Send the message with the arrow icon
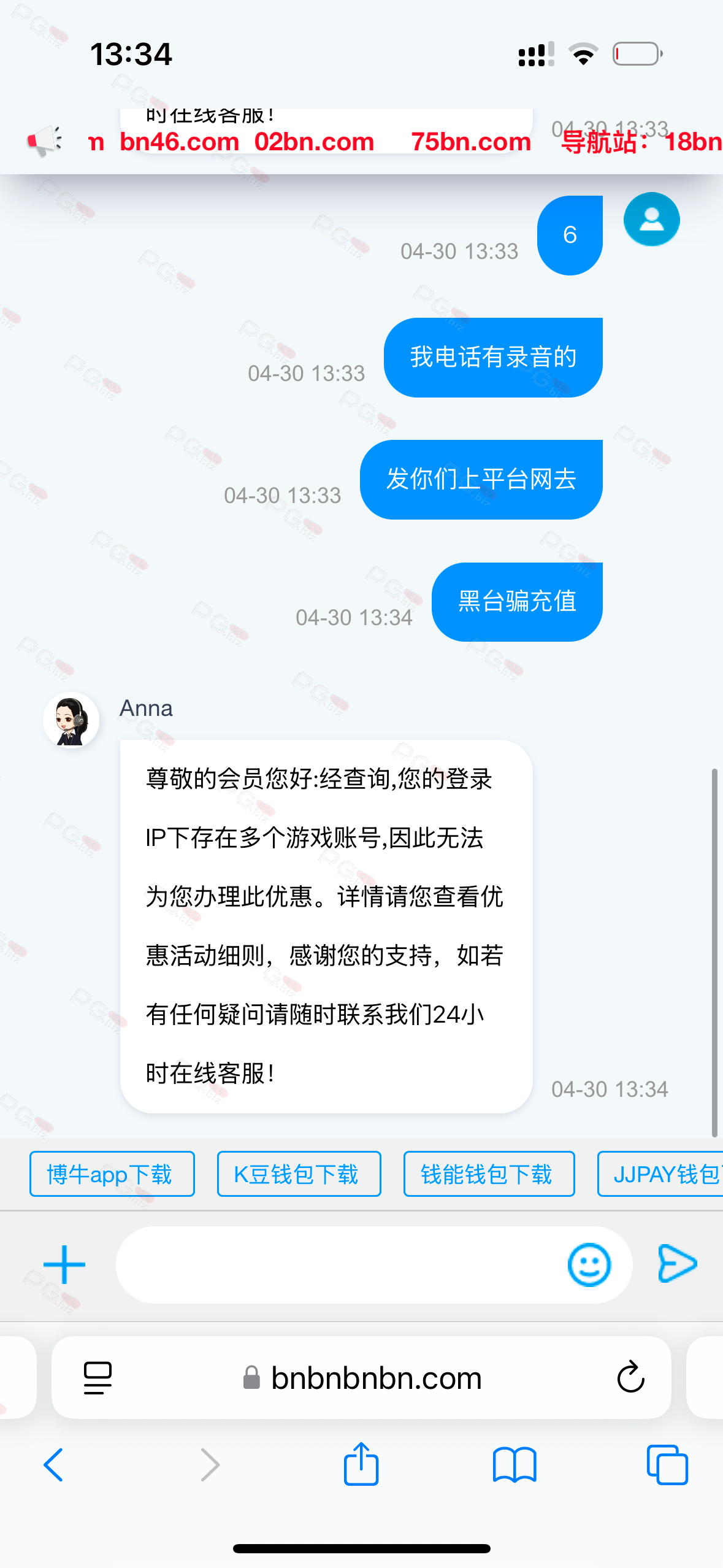Image resolution: width=723 pixels, height=1568 pixels. 677,1264
